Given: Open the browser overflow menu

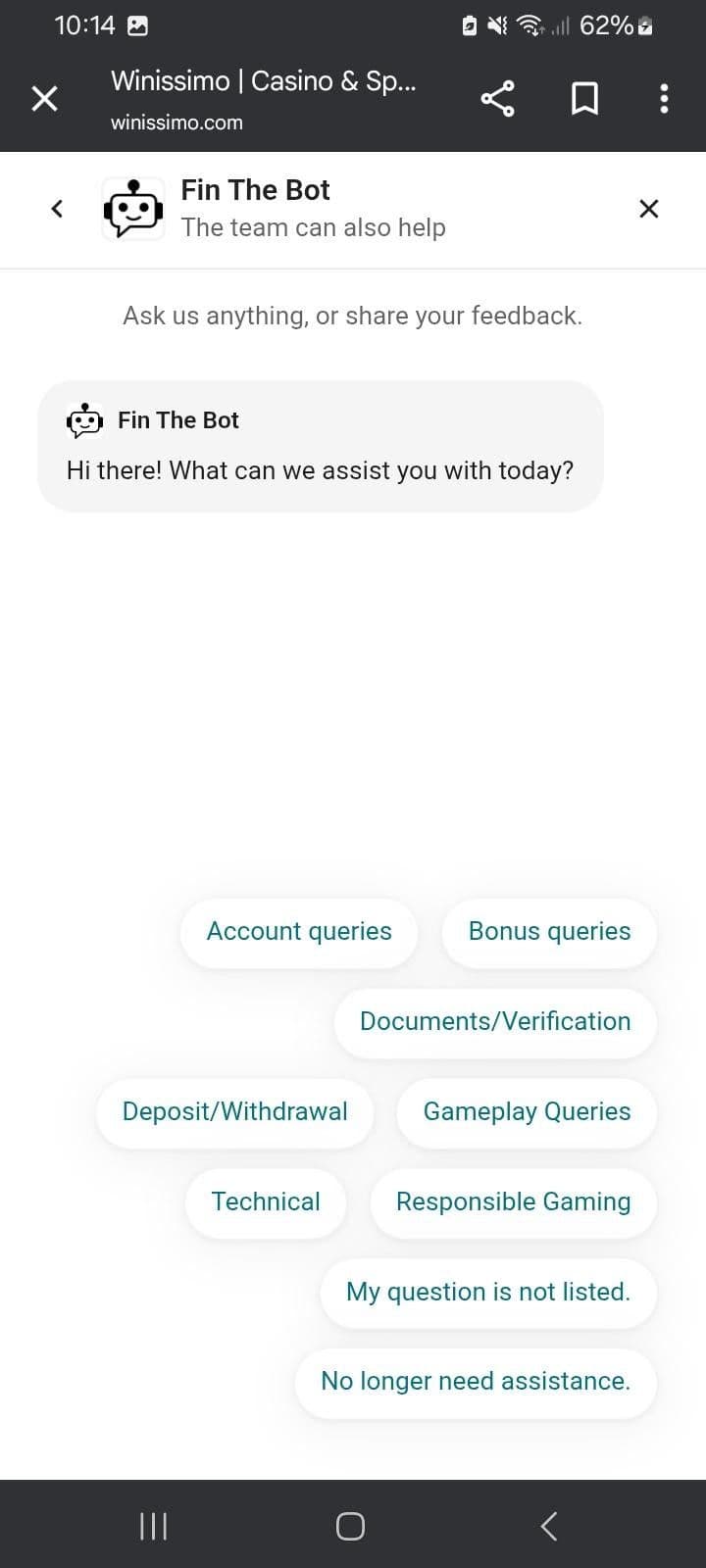Looking at the screenshot, I should coord(663,98).
